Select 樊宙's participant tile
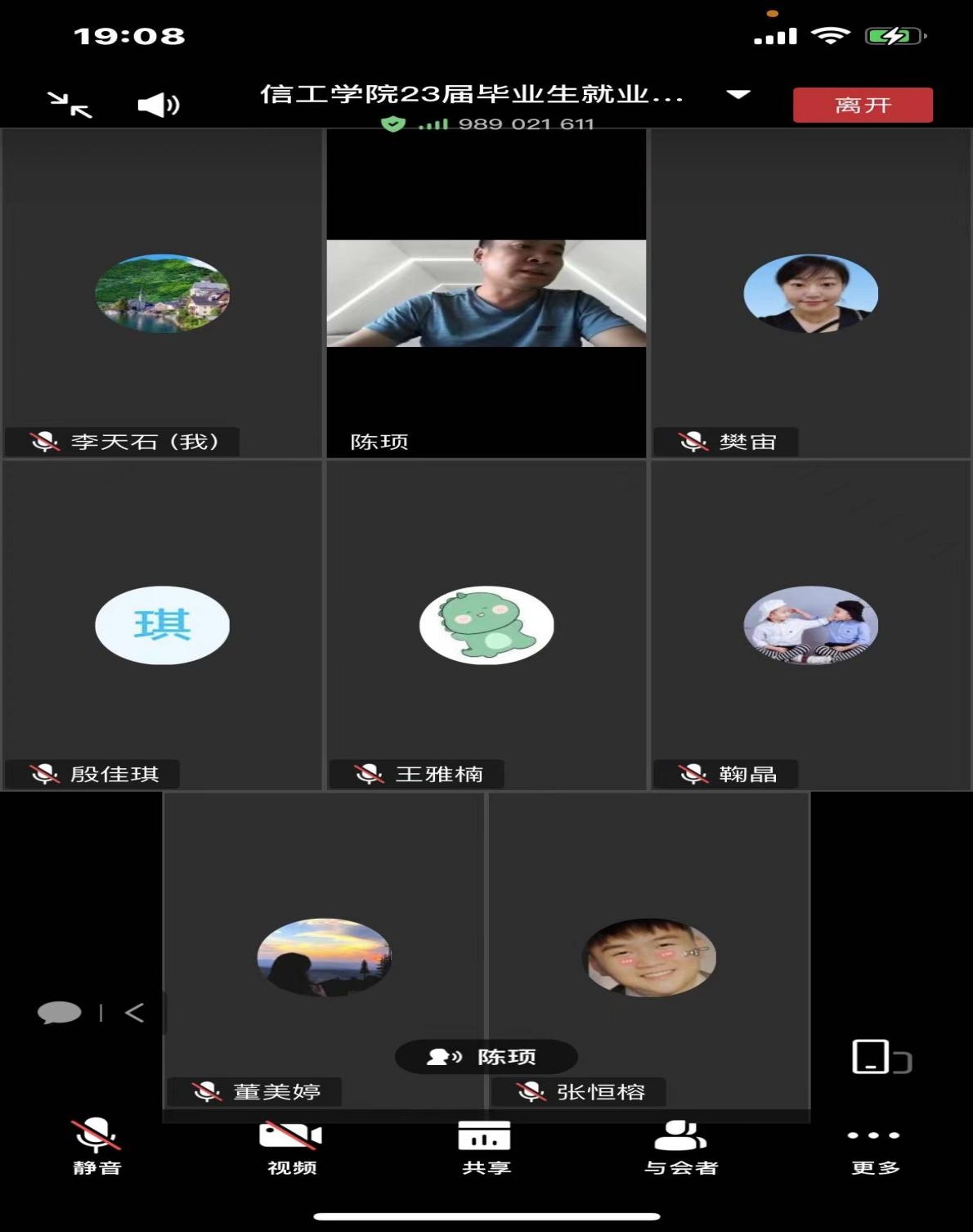The height and width of the screenshot is (1232, 973). pos(810,293)
